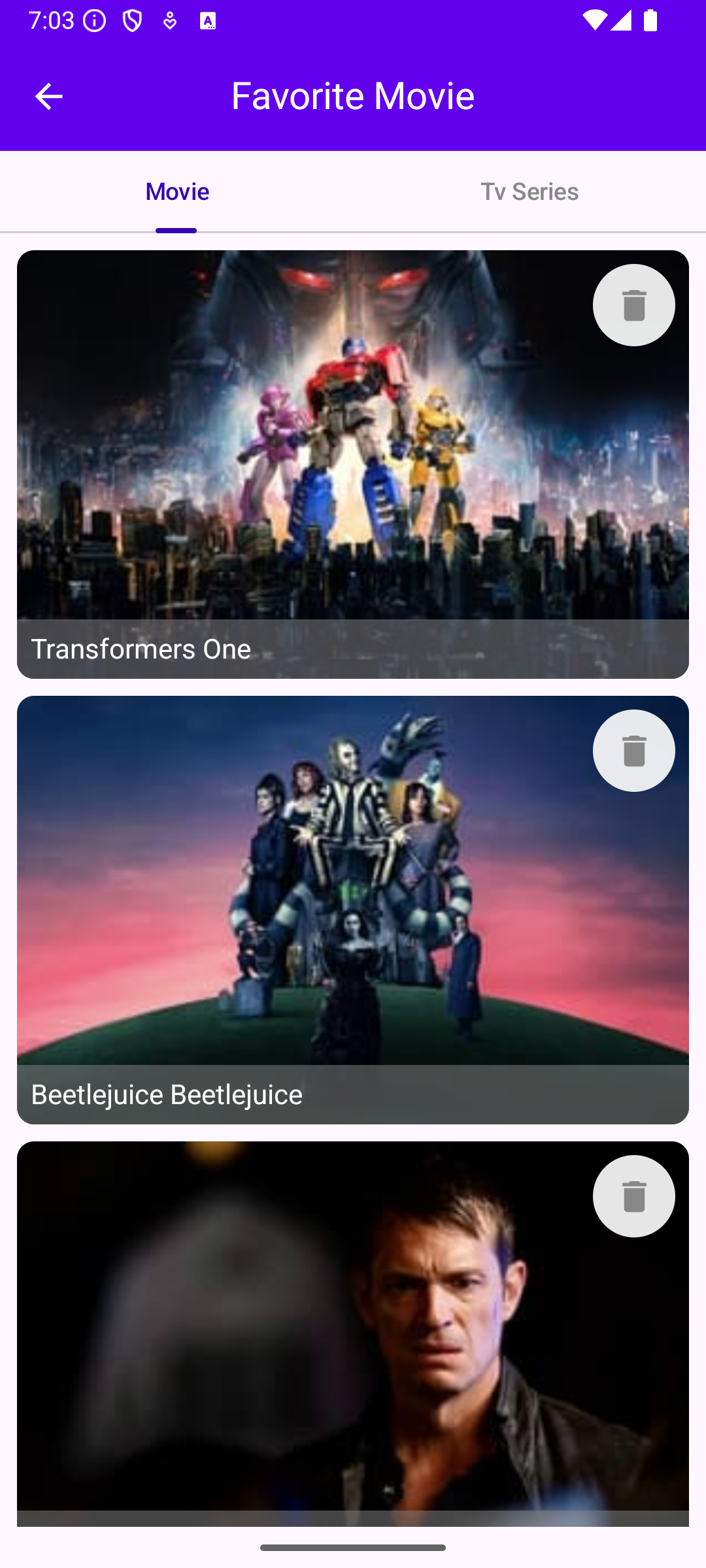
Task: Delete Transformers One from favorites
Action: pyautogui.click(x=633, y=305)
